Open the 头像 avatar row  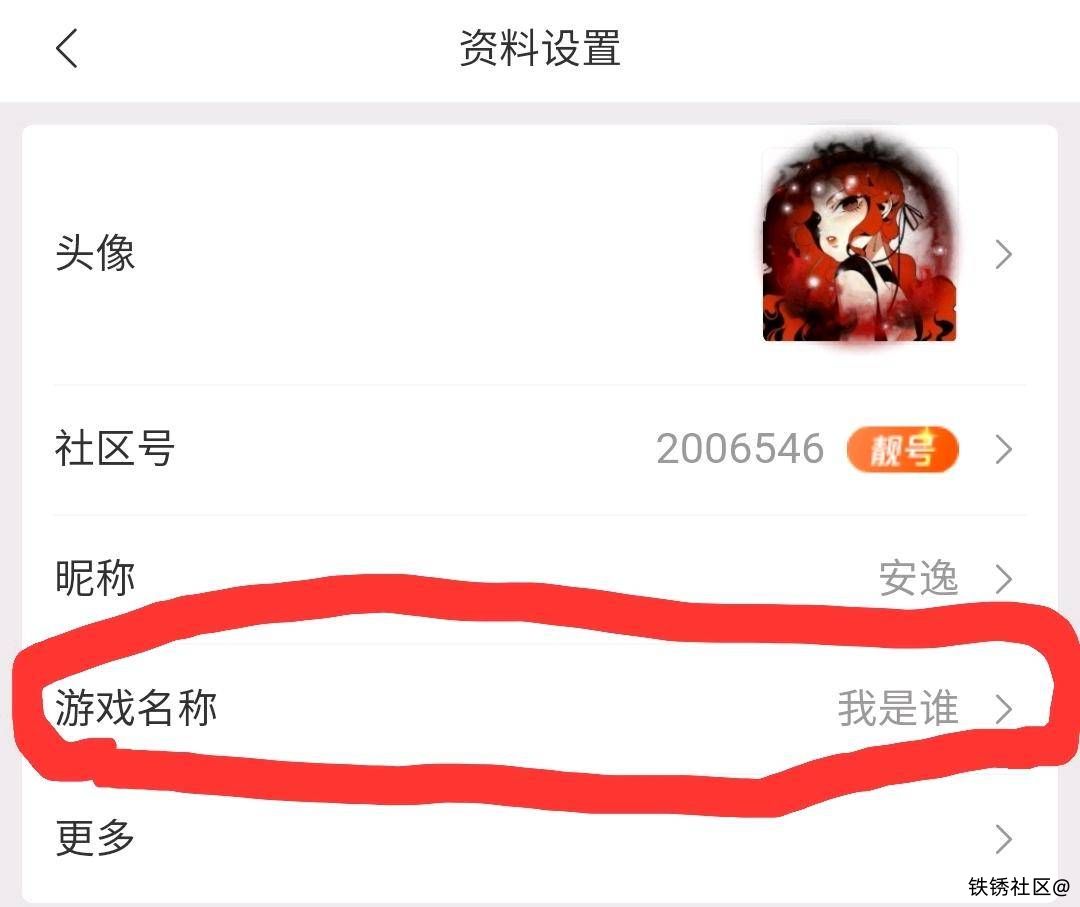[540, 254]
